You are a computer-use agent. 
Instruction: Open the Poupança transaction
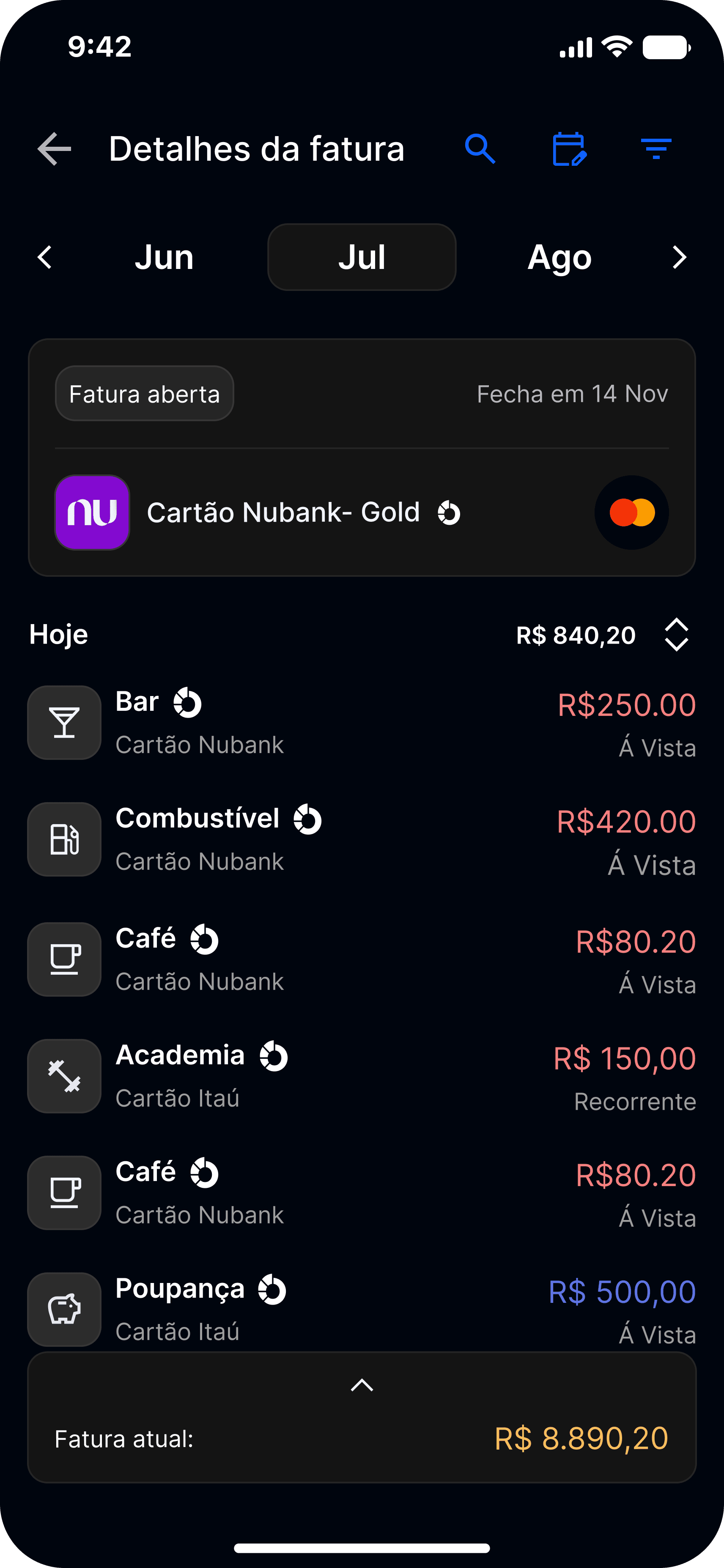tap(362, 1309)
